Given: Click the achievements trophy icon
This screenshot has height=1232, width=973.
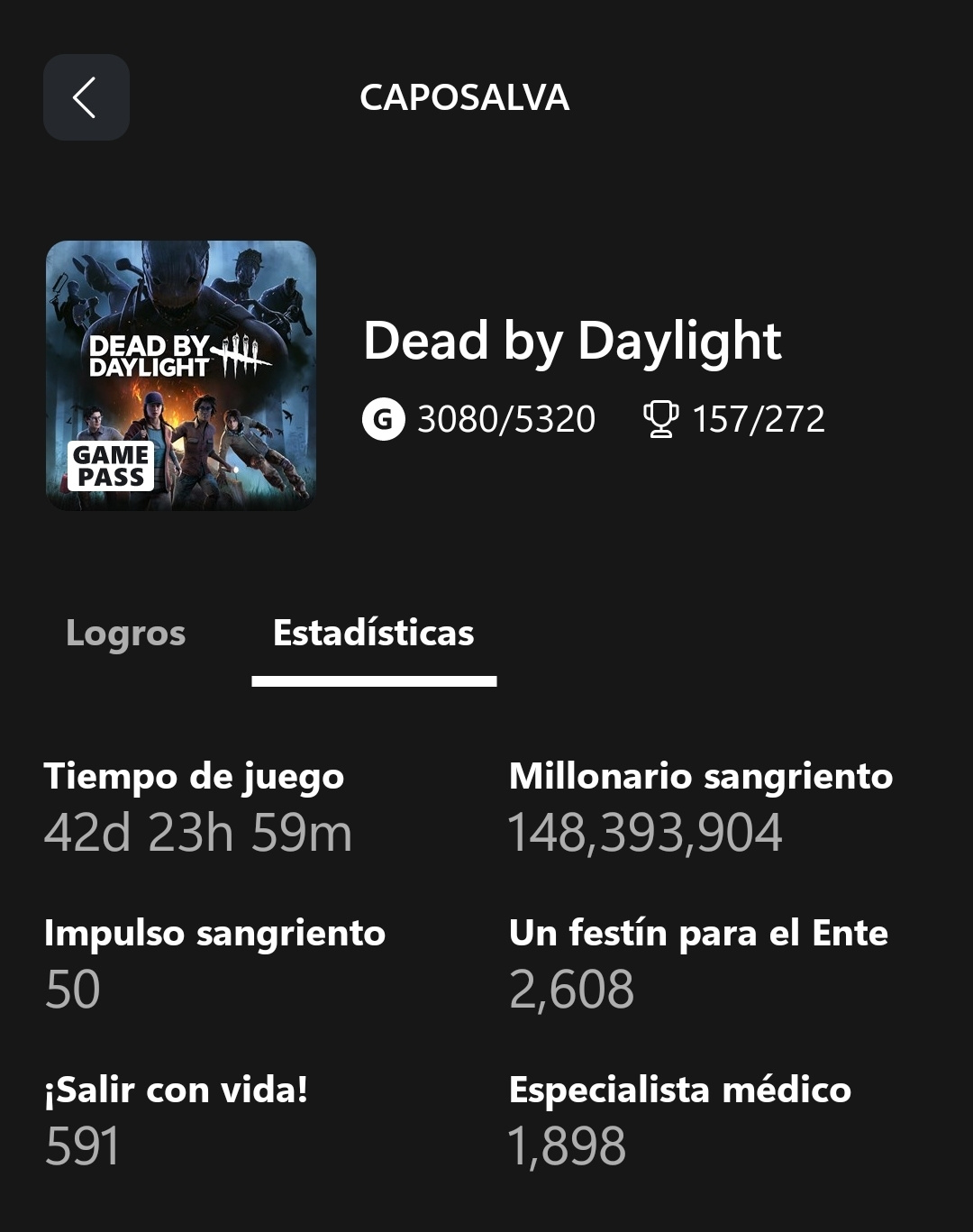Looking at the screenshot, I should 664,417.
